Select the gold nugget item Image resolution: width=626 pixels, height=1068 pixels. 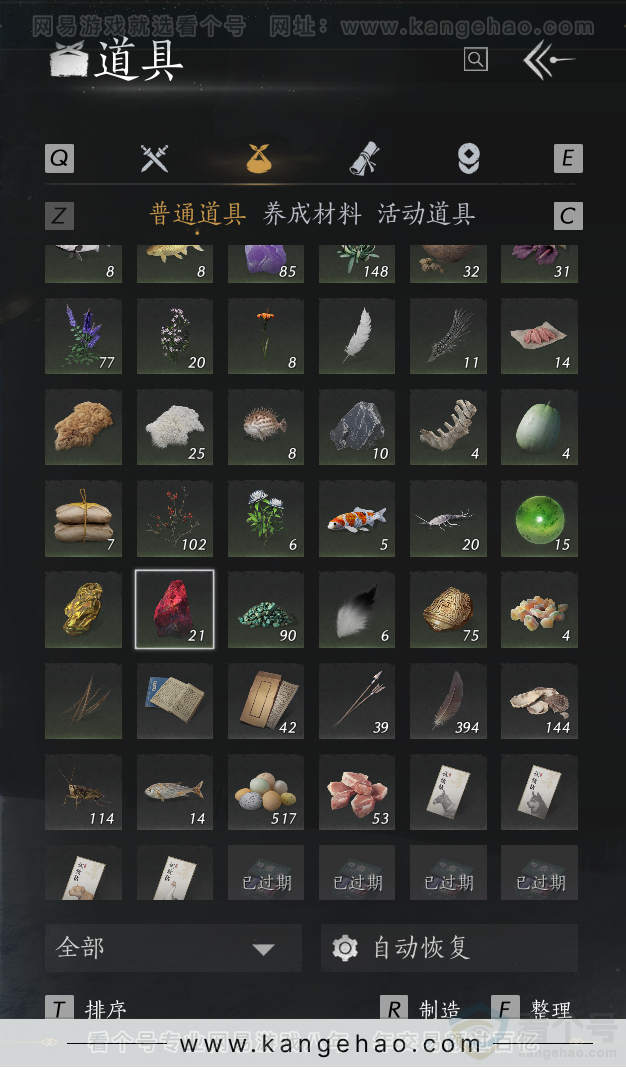pyautogui.click(x=84, y=609)
